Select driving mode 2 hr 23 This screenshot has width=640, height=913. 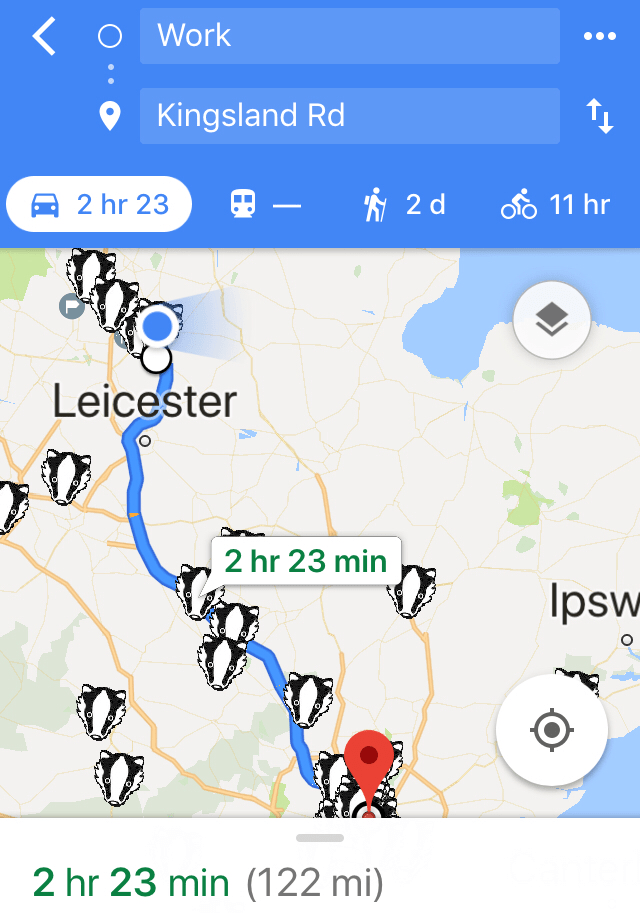(x=99, y=205)
